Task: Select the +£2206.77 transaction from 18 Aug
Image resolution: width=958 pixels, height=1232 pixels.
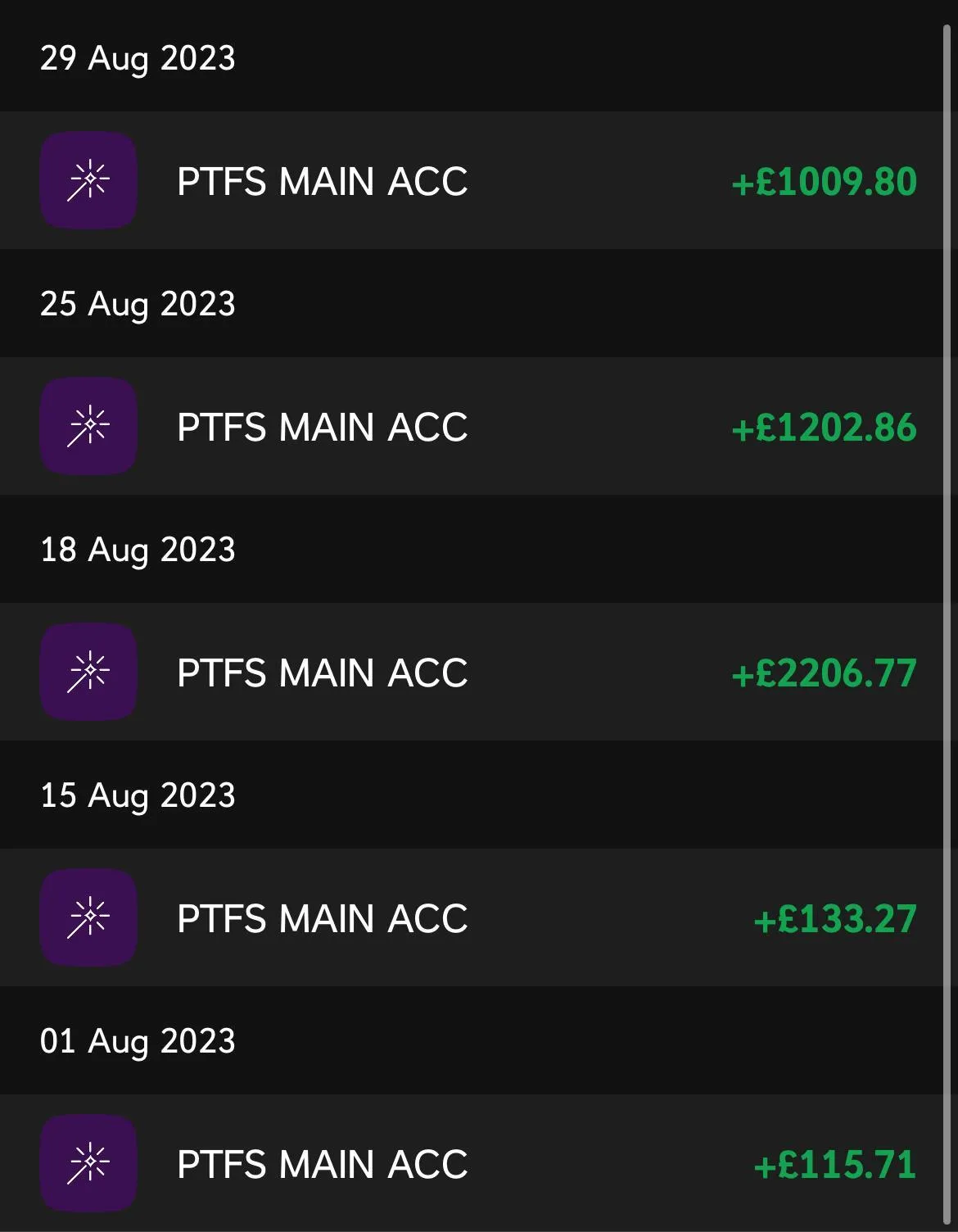Action: click(x=478, y=673)
